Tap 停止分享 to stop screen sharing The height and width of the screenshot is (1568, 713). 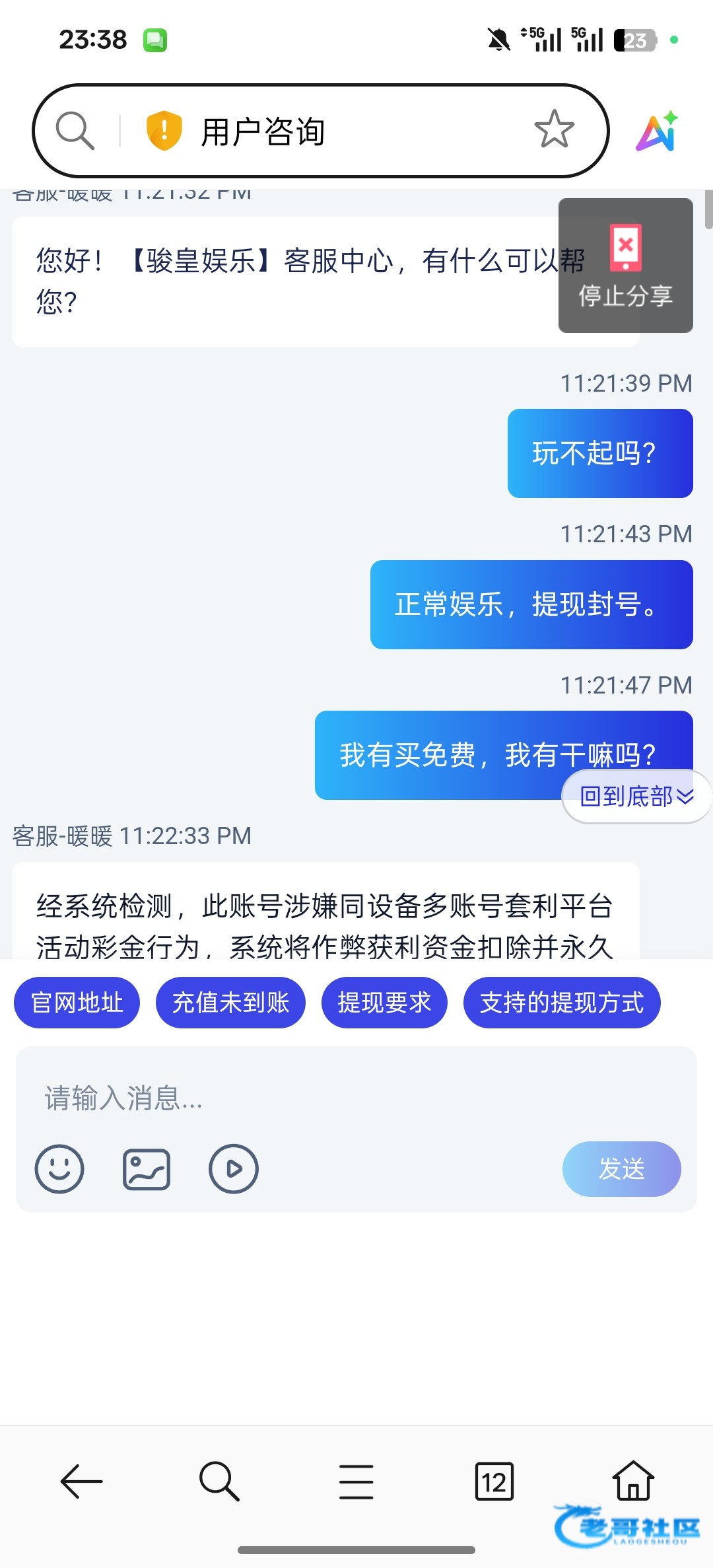(625, 266)
